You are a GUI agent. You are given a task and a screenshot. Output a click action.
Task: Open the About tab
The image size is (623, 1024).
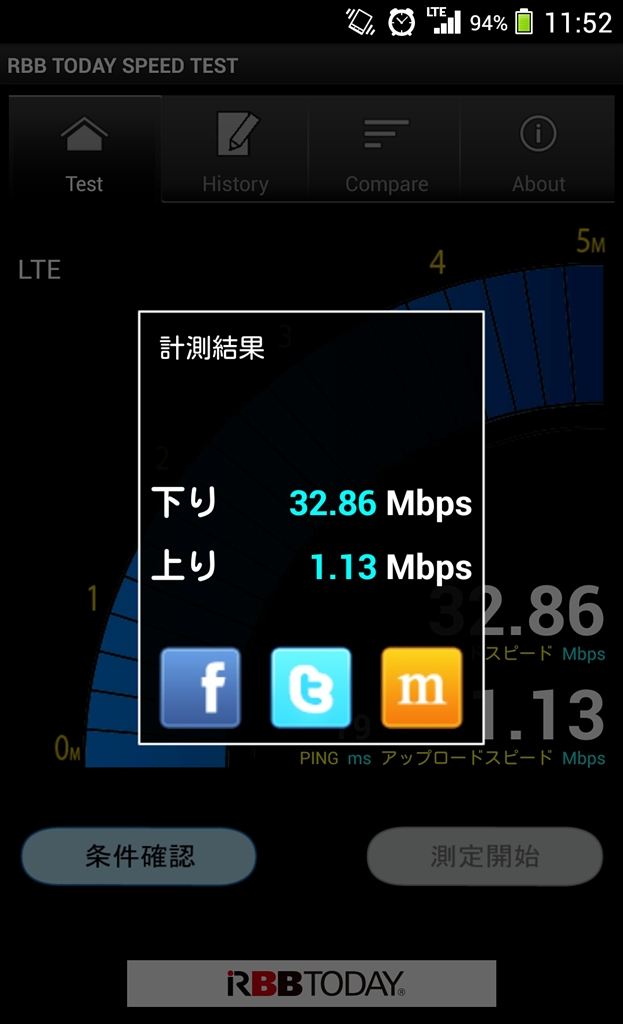pos(538,150)
